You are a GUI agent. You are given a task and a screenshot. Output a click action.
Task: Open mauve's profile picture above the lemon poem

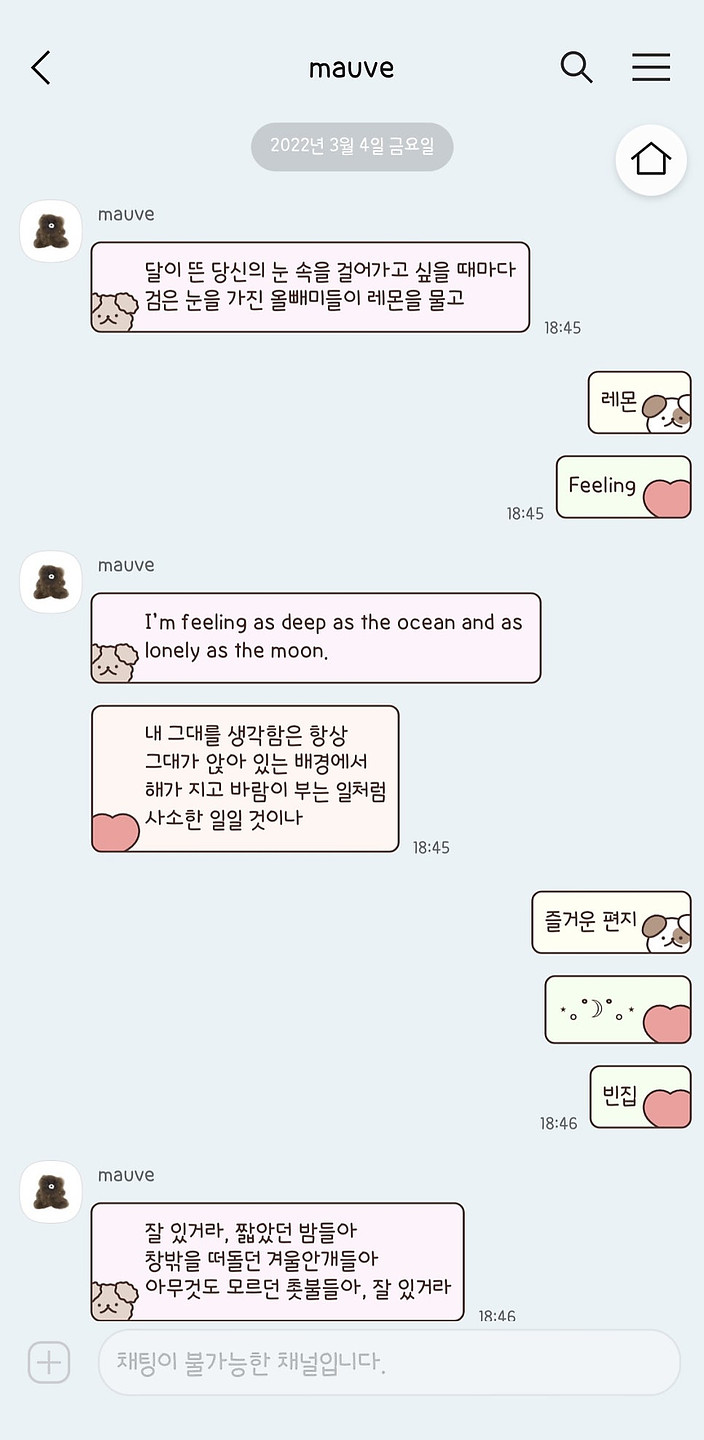(51, 231)
